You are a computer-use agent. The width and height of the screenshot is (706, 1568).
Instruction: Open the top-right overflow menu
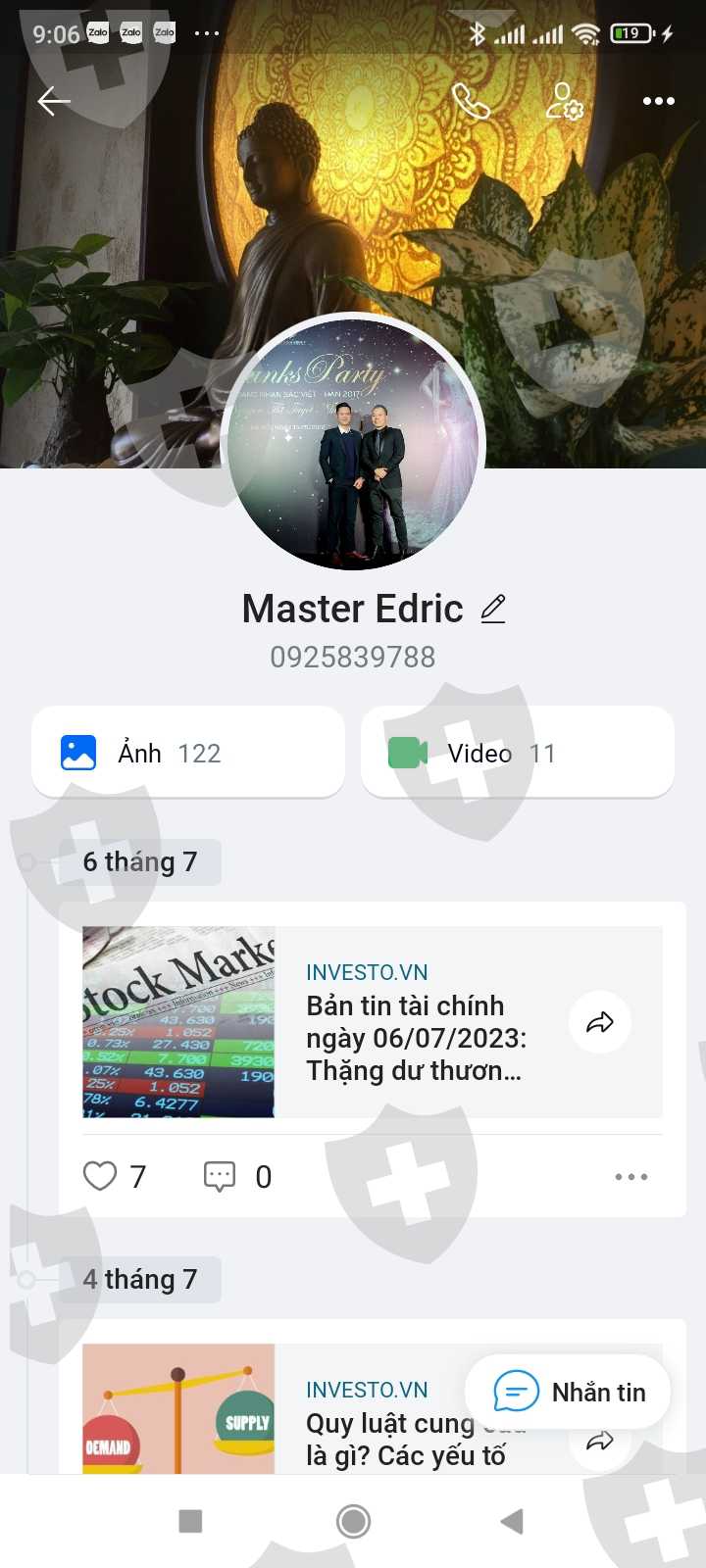point(658,101)
